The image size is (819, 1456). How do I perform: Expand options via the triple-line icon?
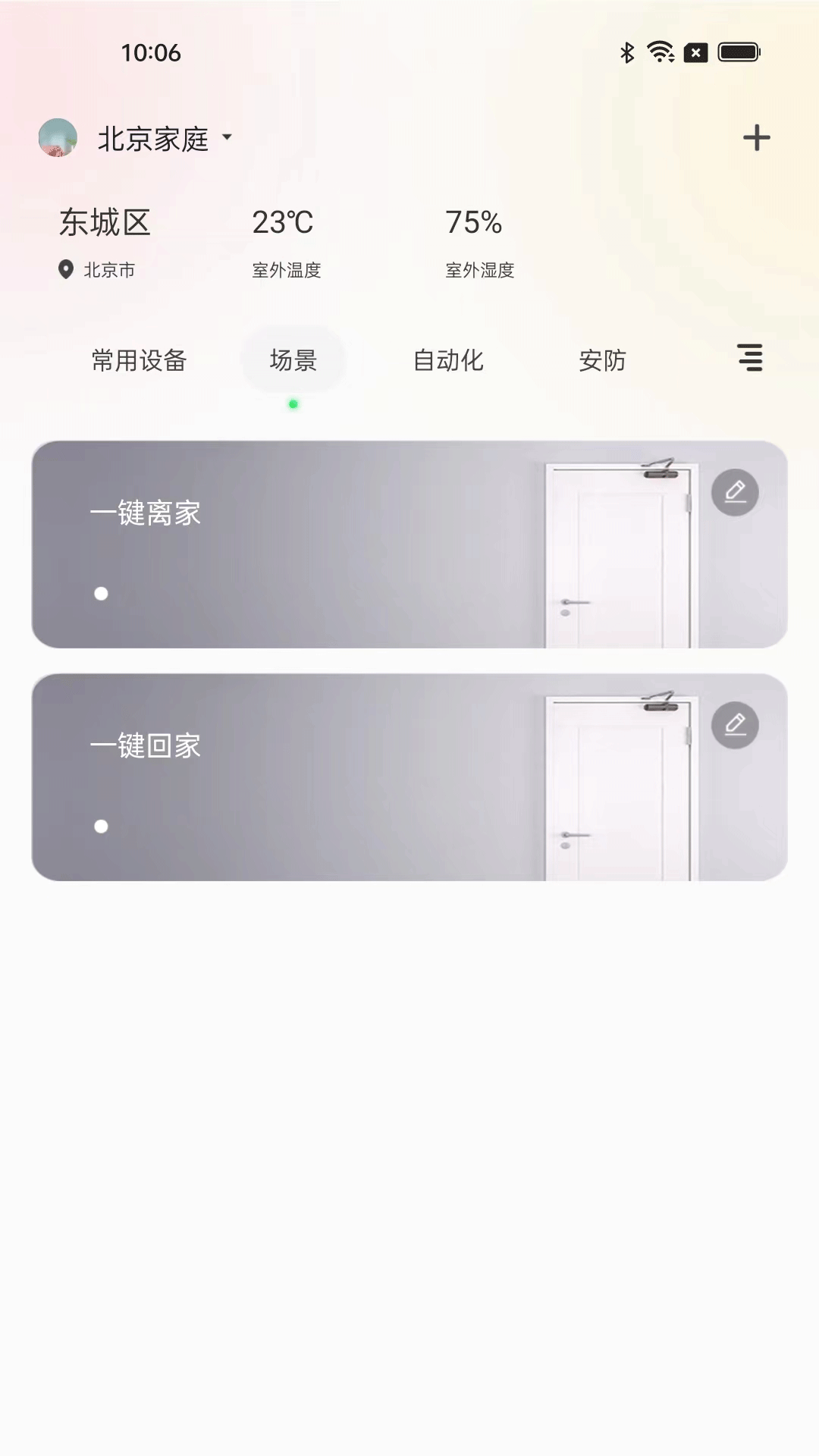(x=750, y=359)
